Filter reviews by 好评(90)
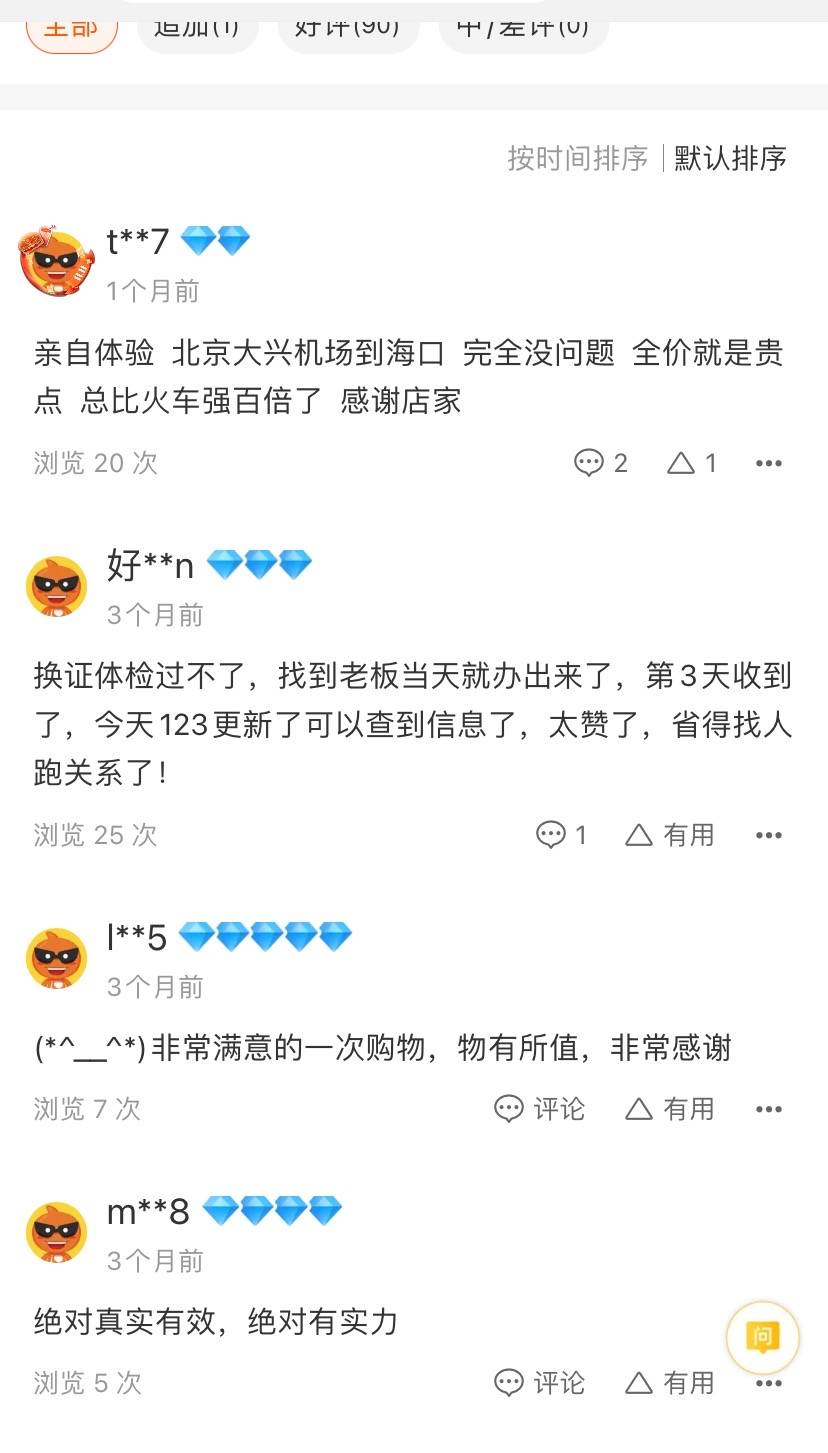 pyautogui.click(x=346, y=25)
